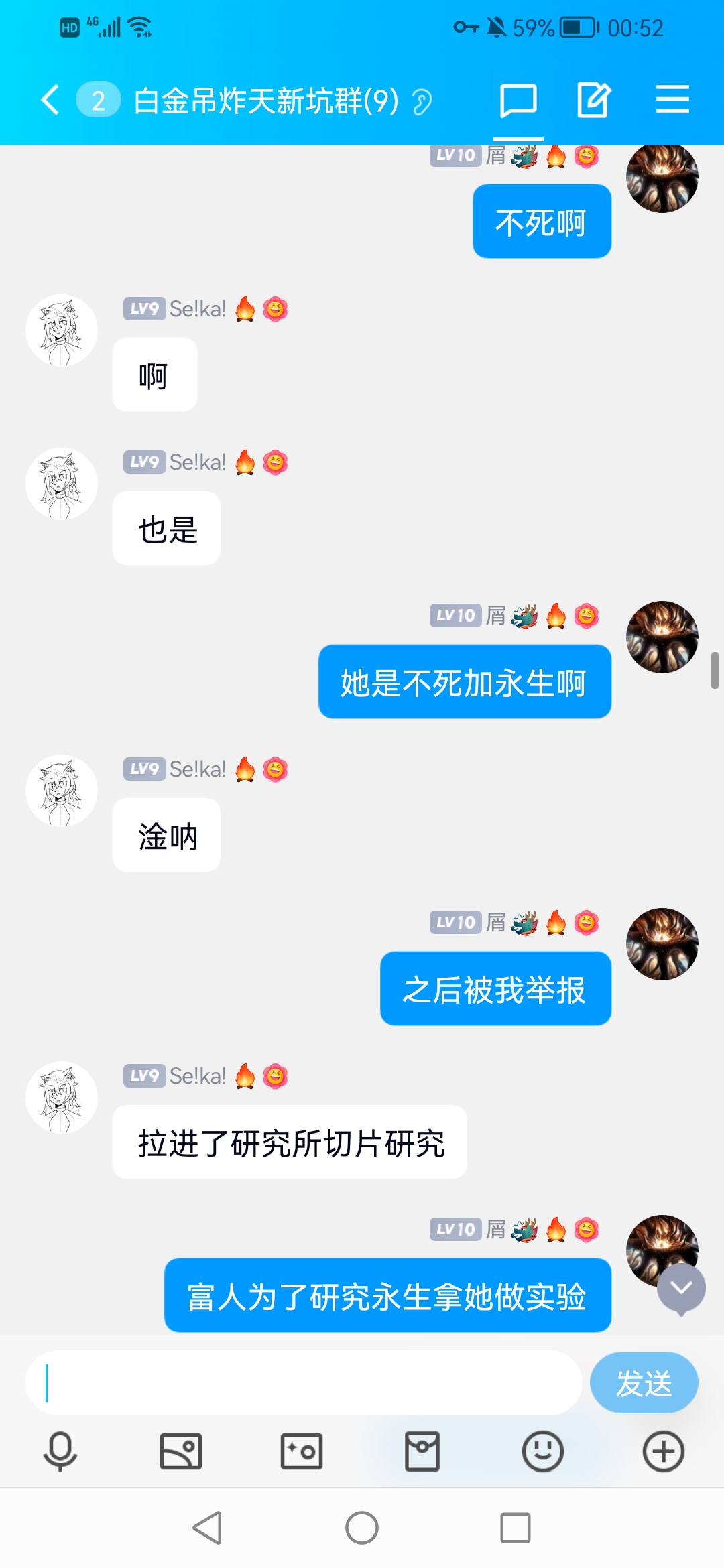Jump to latest messages with down arrow
Screen dimensions: 724x1568
681,1288
